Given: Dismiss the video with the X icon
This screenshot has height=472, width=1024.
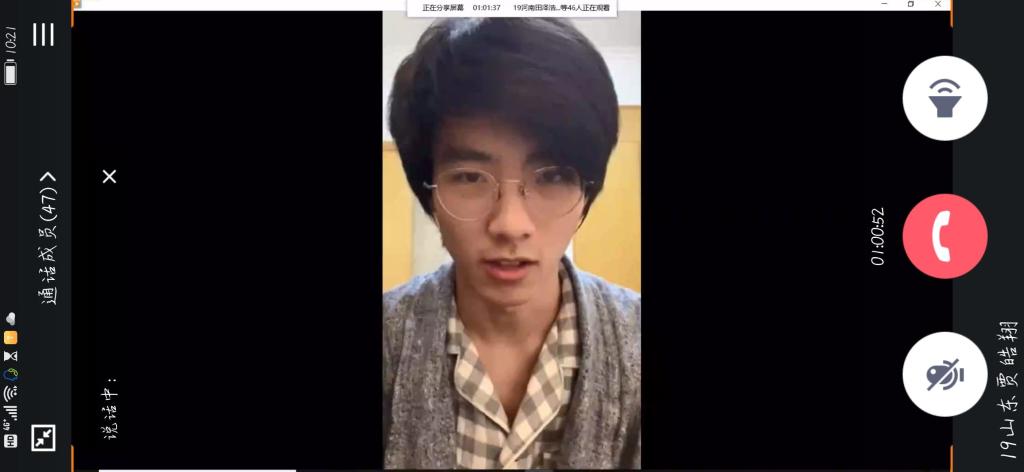Looking at the screenshot, I should [110, 177].
